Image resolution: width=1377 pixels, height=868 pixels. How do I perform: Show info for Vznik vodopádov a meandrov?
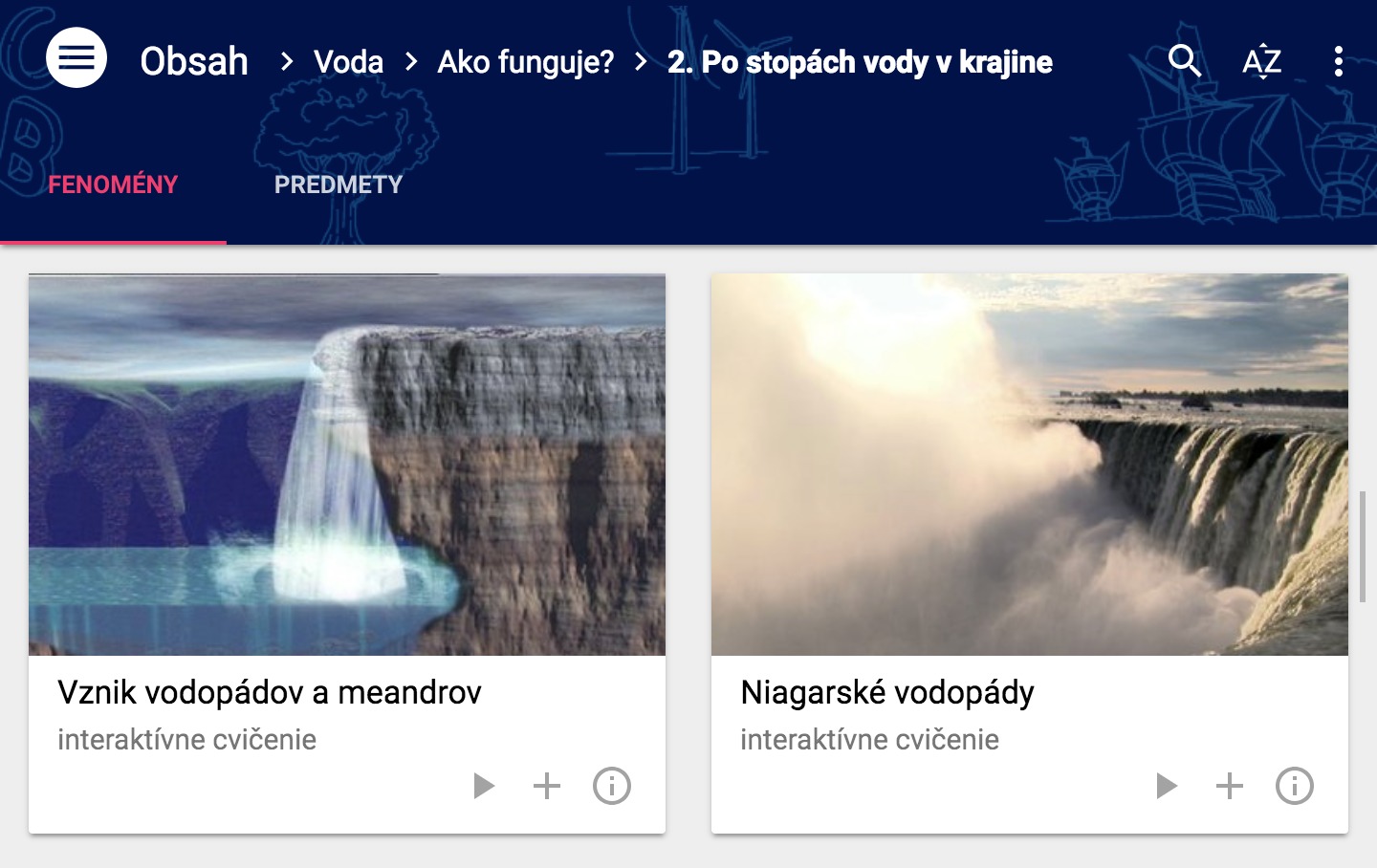[x=612, y=786]
